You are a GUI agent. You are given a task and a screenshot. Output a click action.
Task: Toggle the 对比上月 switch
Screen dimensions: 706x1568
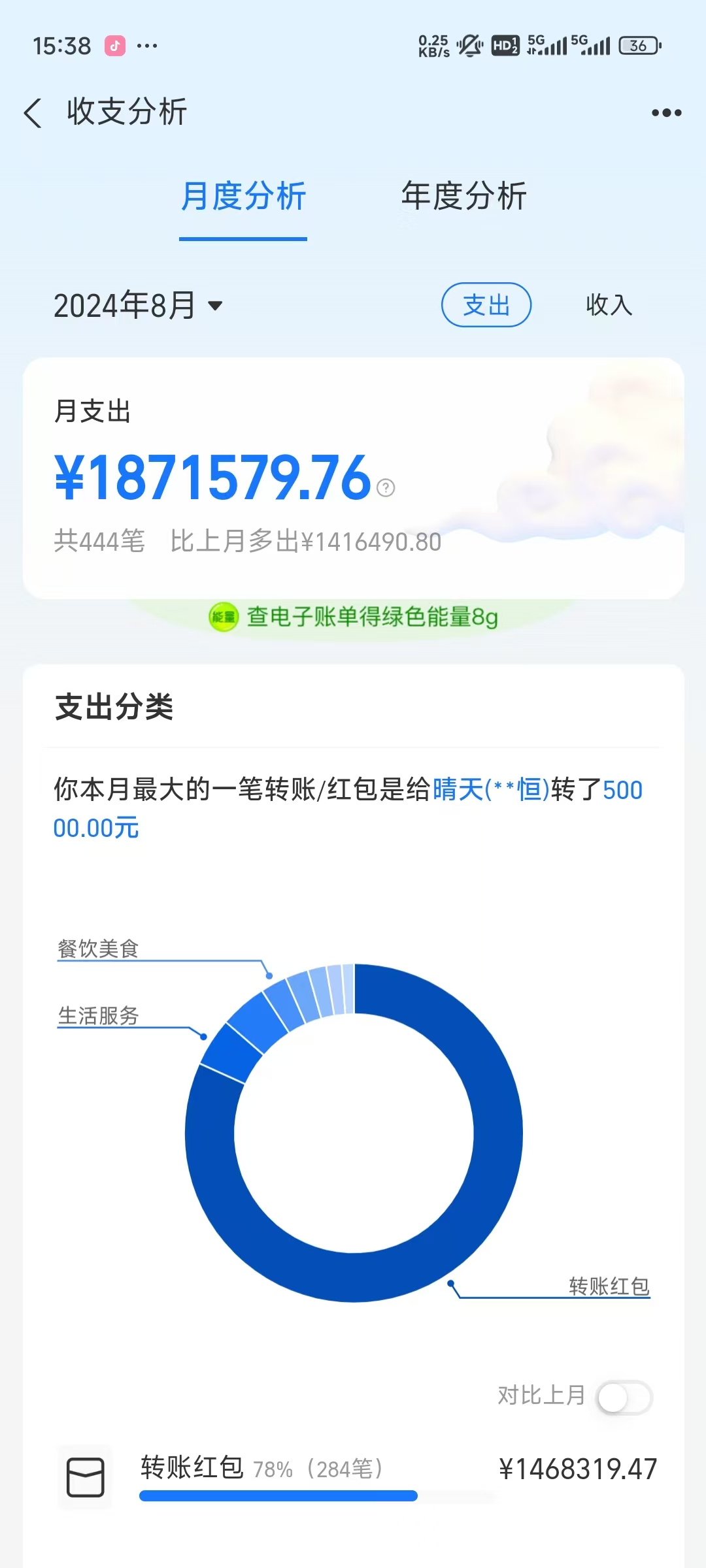click(624, 1397)
